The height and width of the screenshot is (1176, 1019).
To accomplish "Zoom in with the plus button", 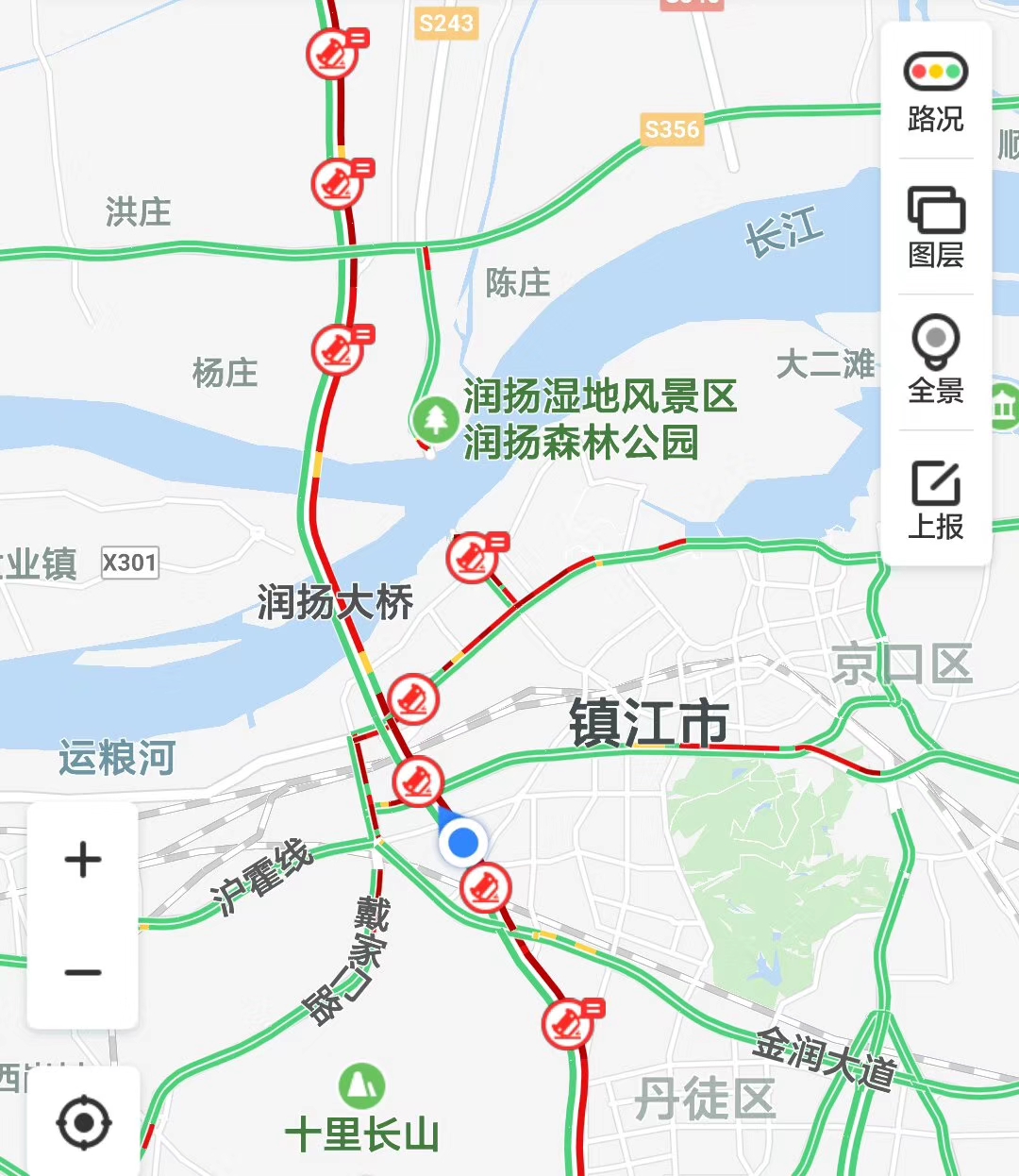I will (83, 859).
